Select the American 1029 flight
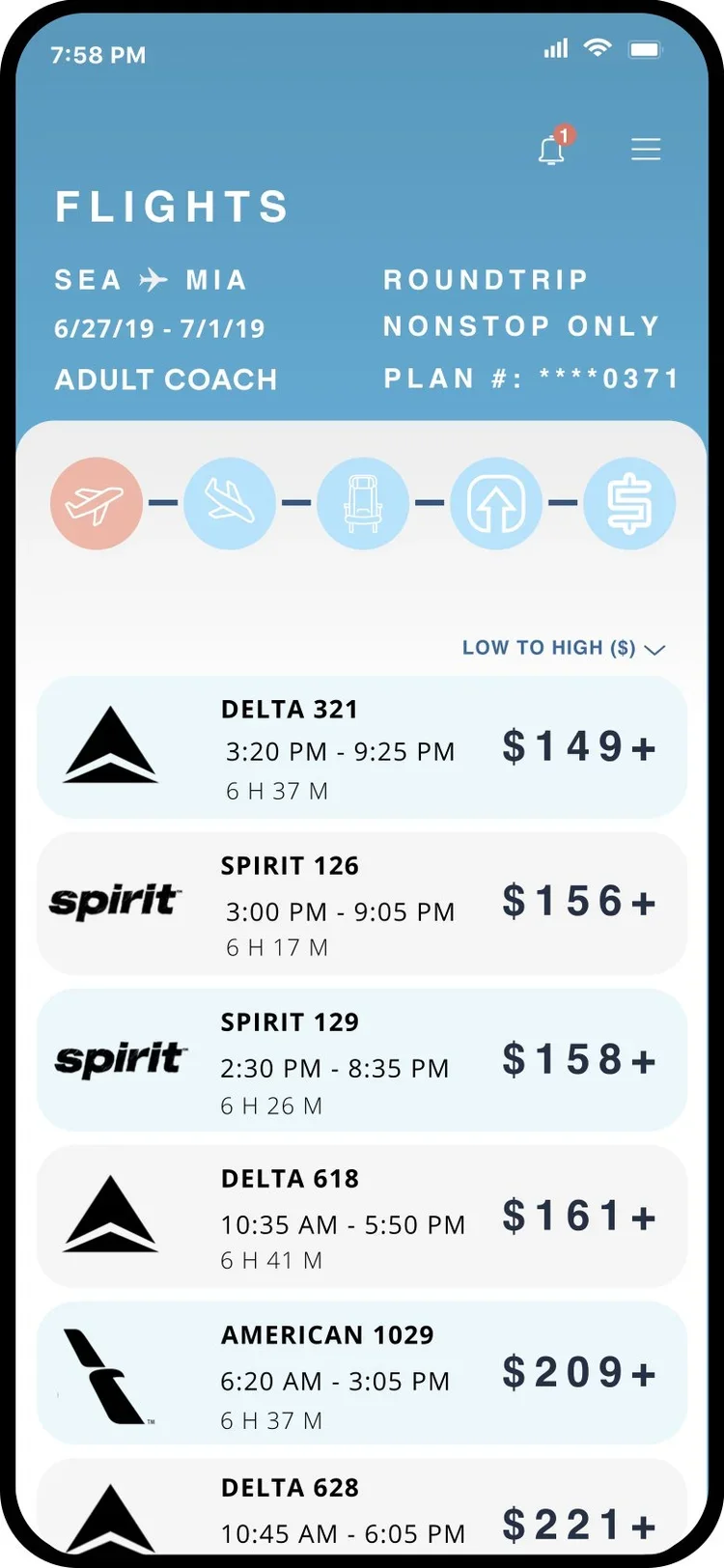This screenshot has width=724, height=1568. [362, 1374]
